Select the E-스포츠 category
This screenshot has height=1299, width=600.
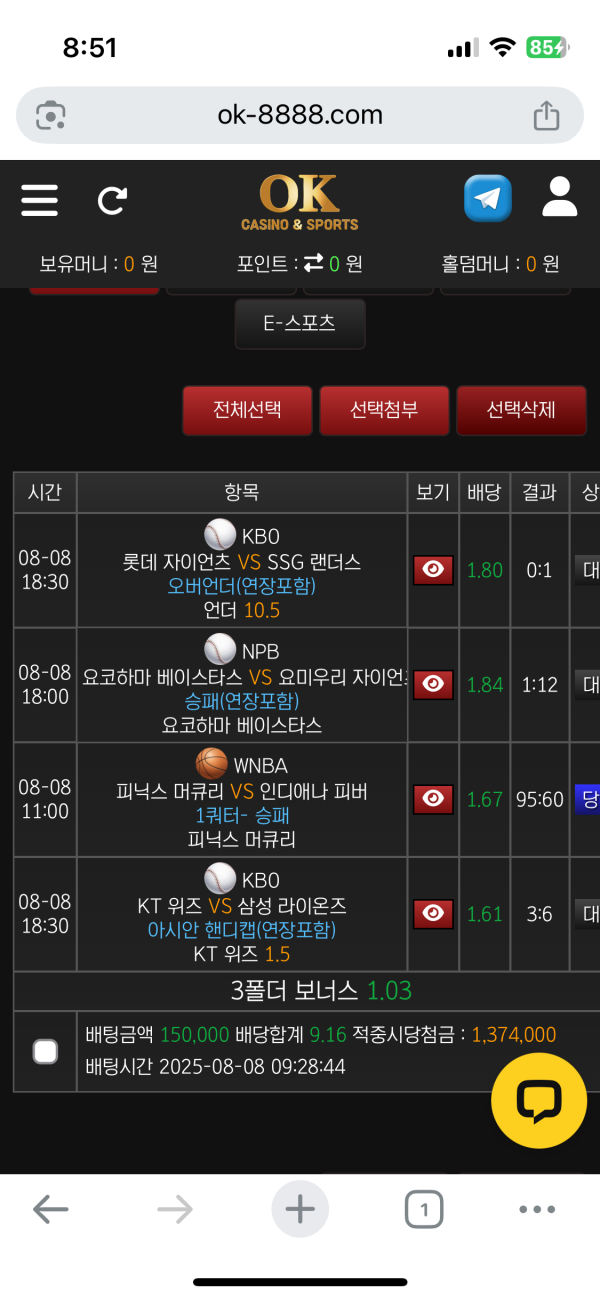point(300,324)
